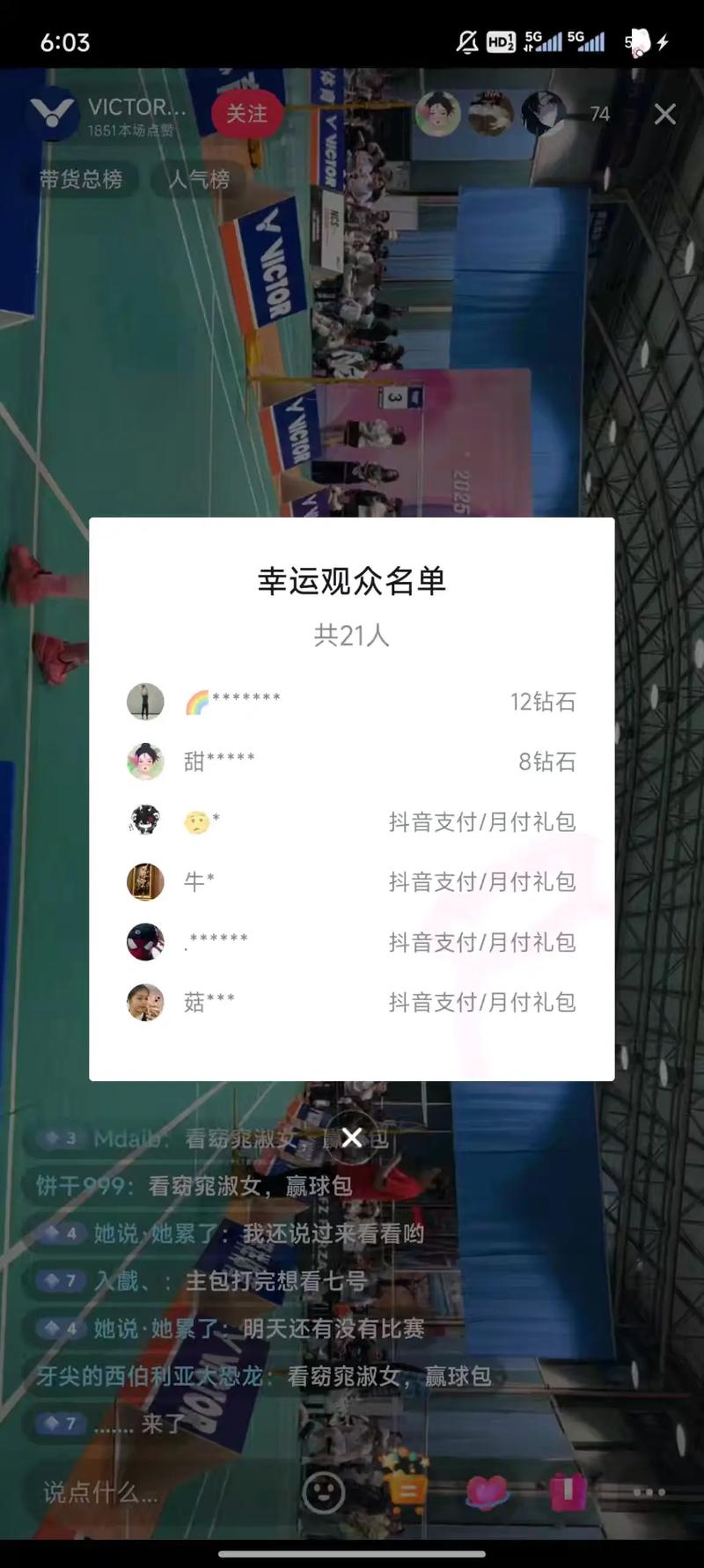Open the 带货总榜 ranking
This screenshot has height=1568, width=704.
[80, 180]
